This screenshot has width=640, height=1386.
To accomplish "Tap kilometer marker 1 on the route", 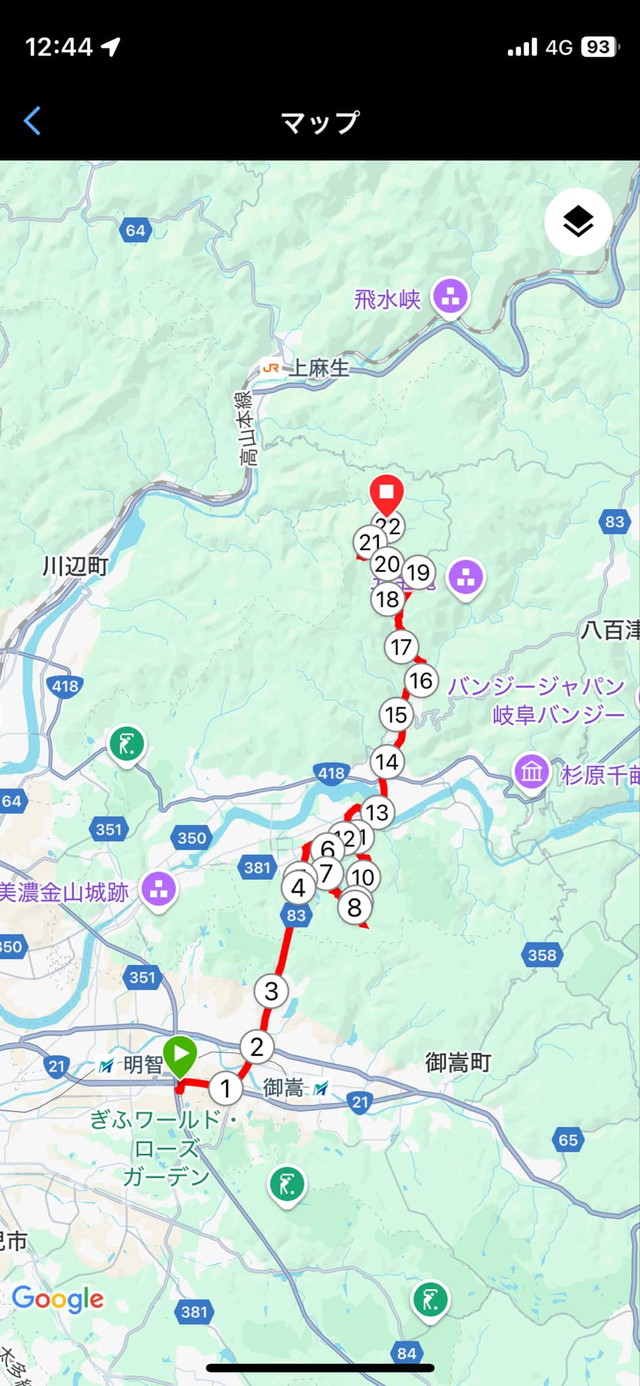I will (226, 1088).
